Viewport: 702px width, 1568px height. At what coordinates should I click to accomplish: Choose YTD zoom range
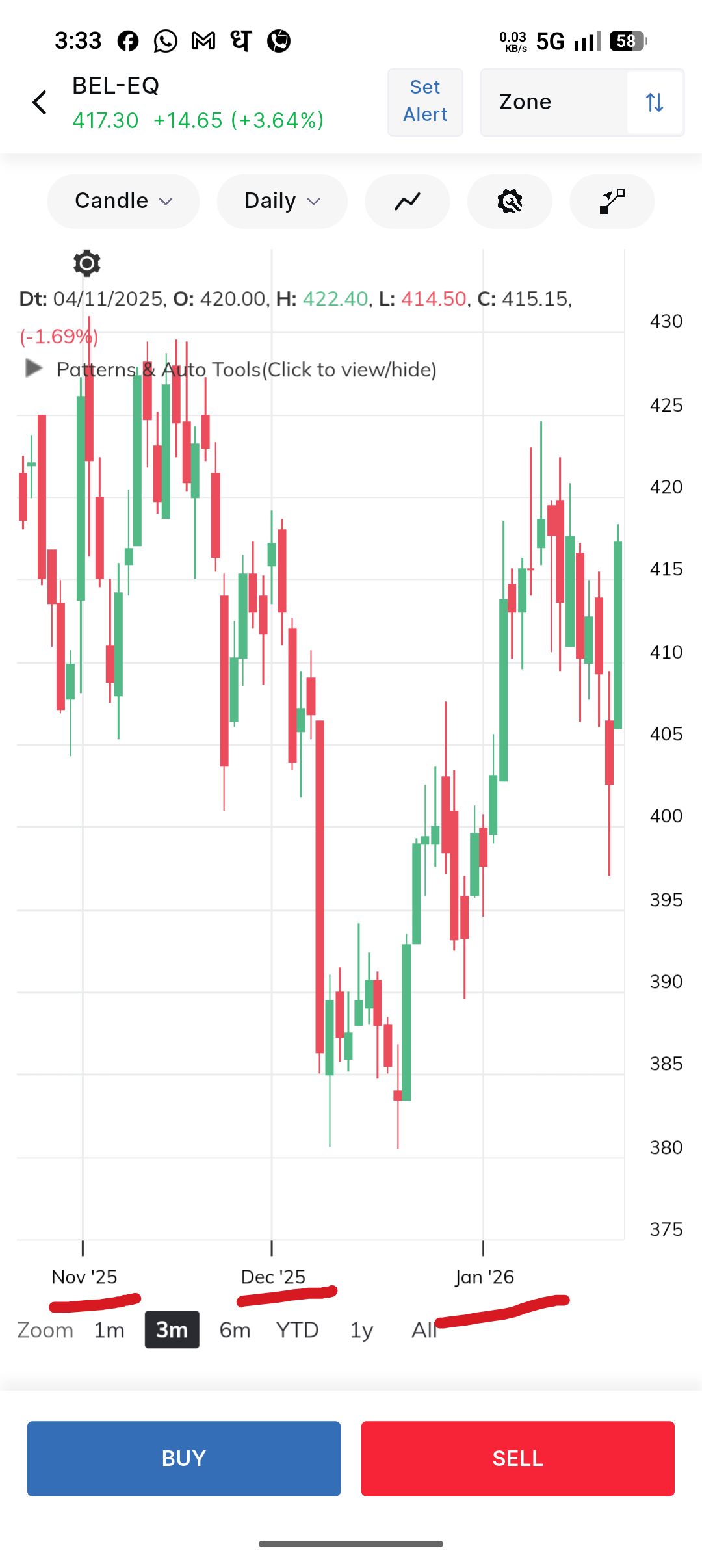click(x=297, y=1330)
